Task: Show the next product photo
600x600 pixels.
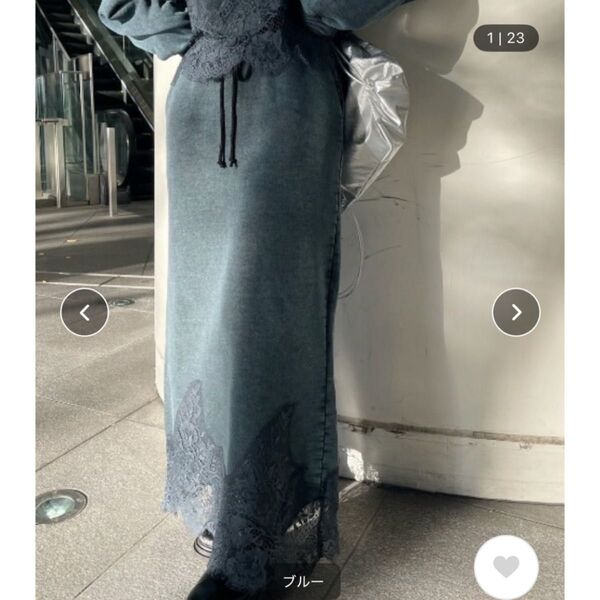Action: [516, 312]
